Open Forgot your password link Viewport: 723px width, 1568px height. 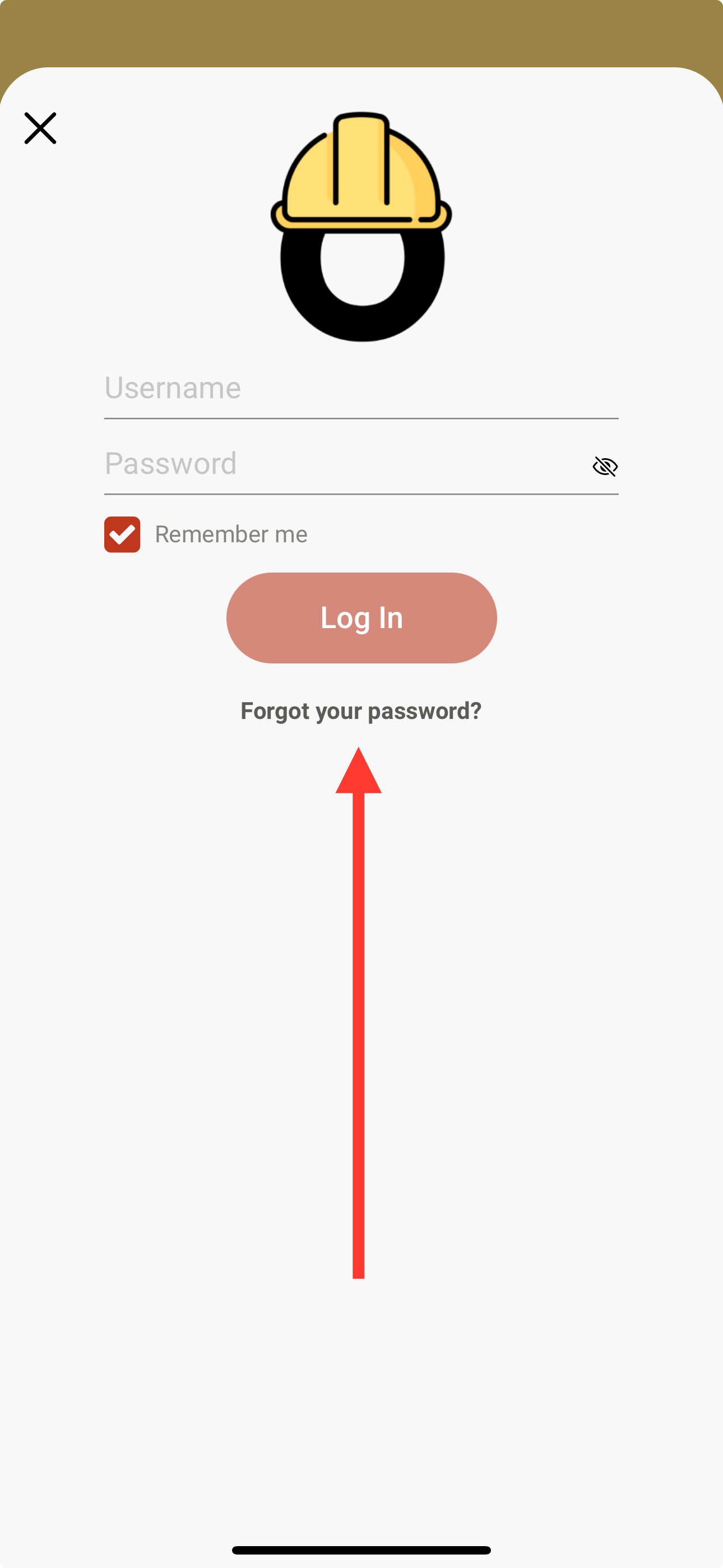coord(361,711)
